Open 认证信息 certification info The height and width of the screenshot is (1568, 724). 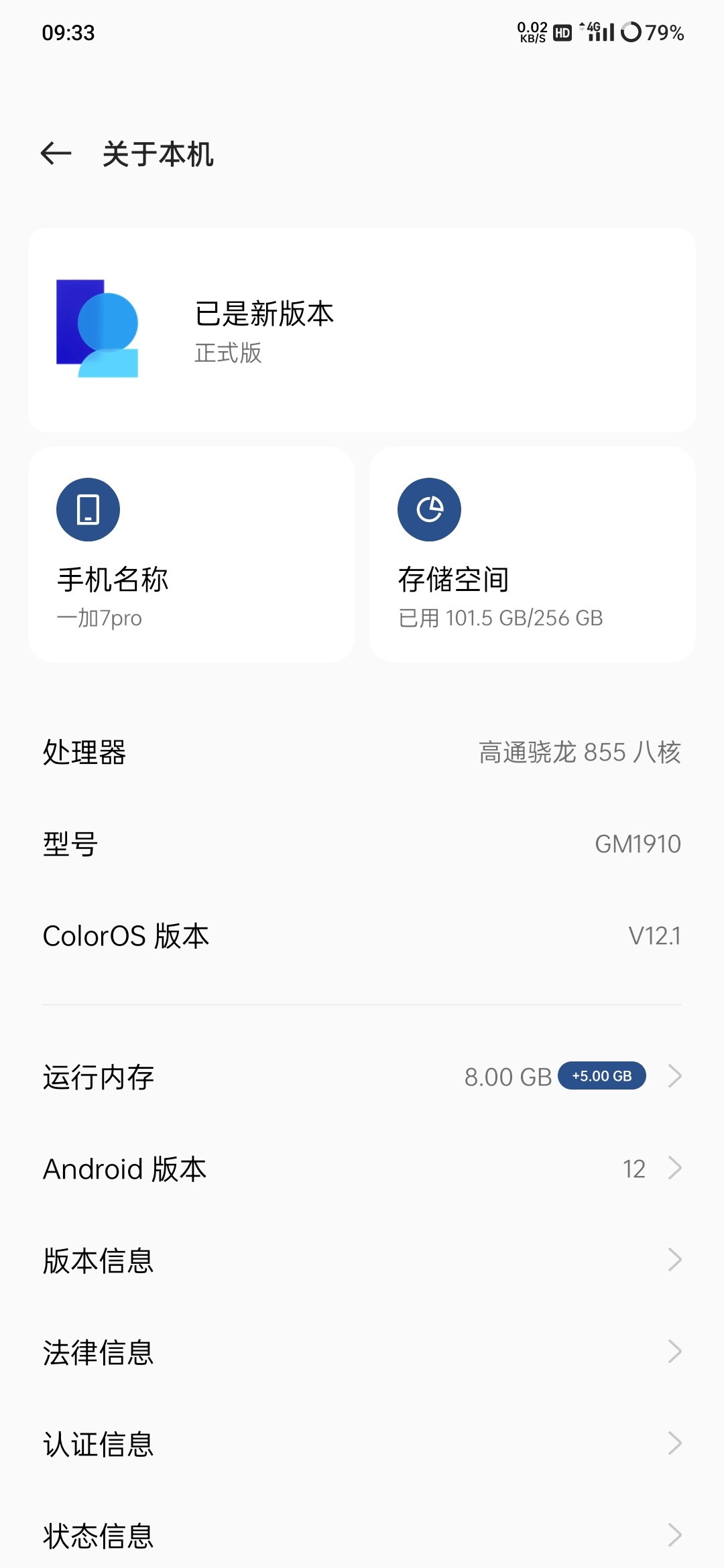362,1444
